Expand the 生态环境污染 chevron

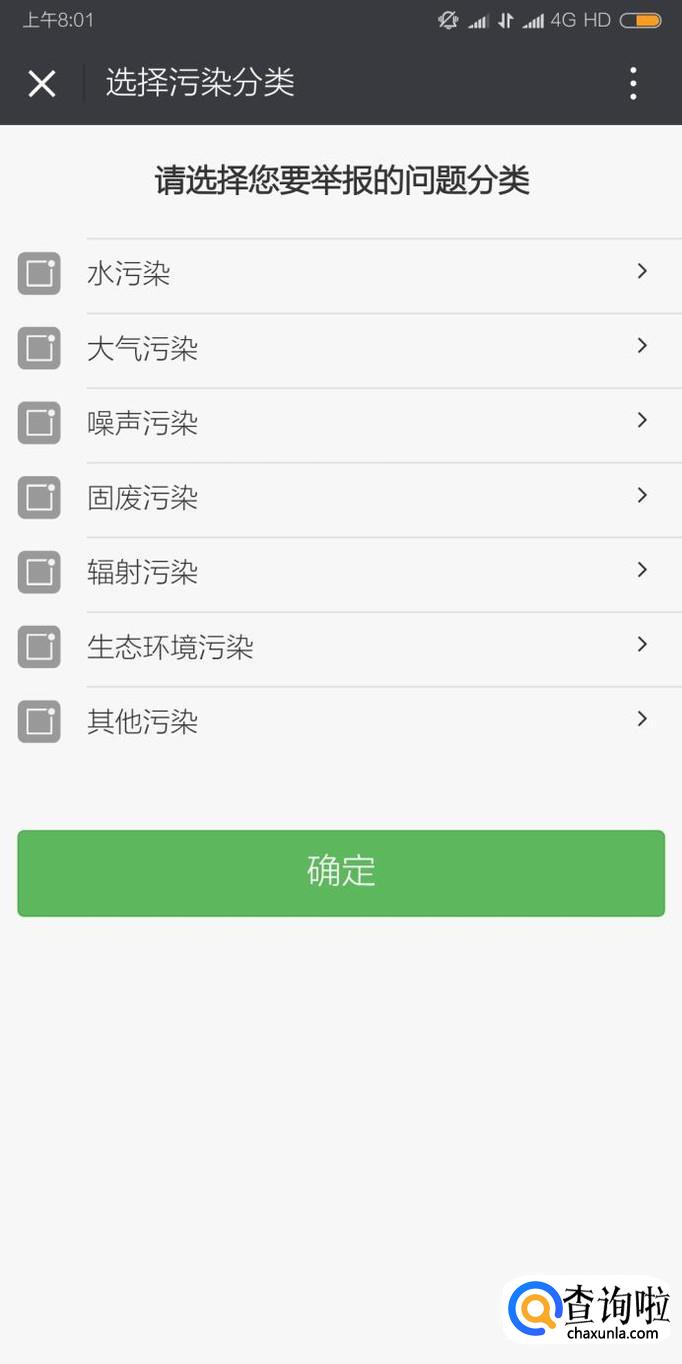pos(642,644)
